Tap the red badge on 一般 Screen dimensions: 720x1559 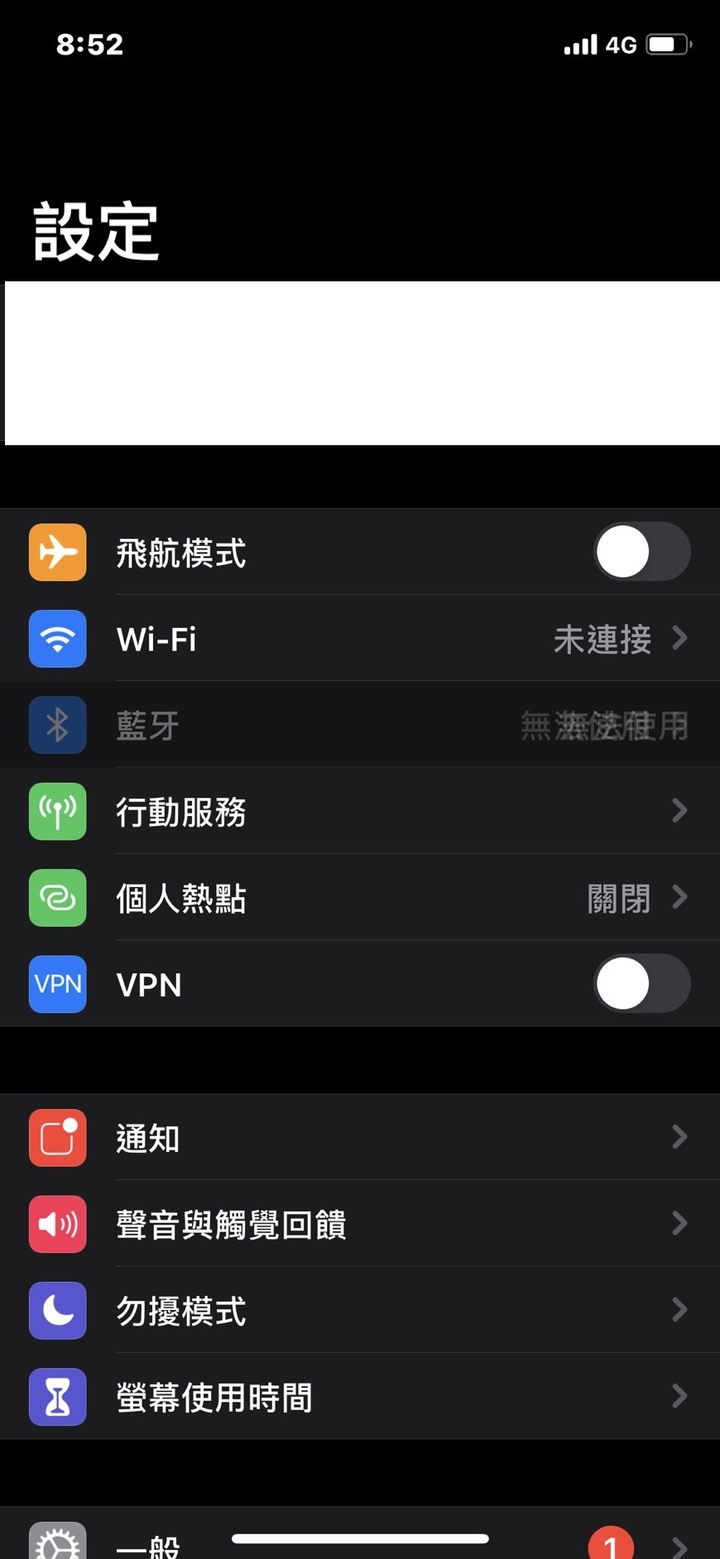click(610, 1543)
